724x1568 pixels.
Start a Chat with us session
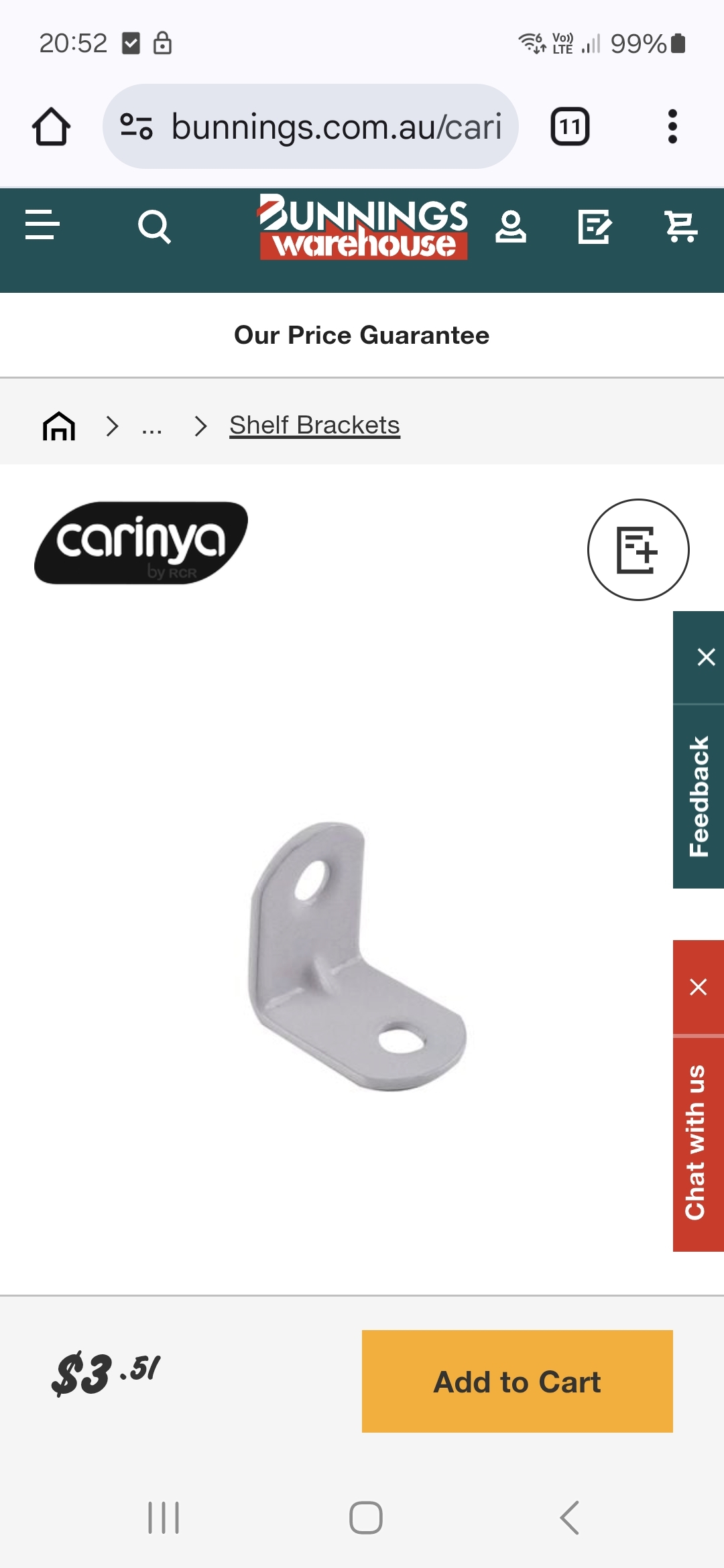(697, 1142)
